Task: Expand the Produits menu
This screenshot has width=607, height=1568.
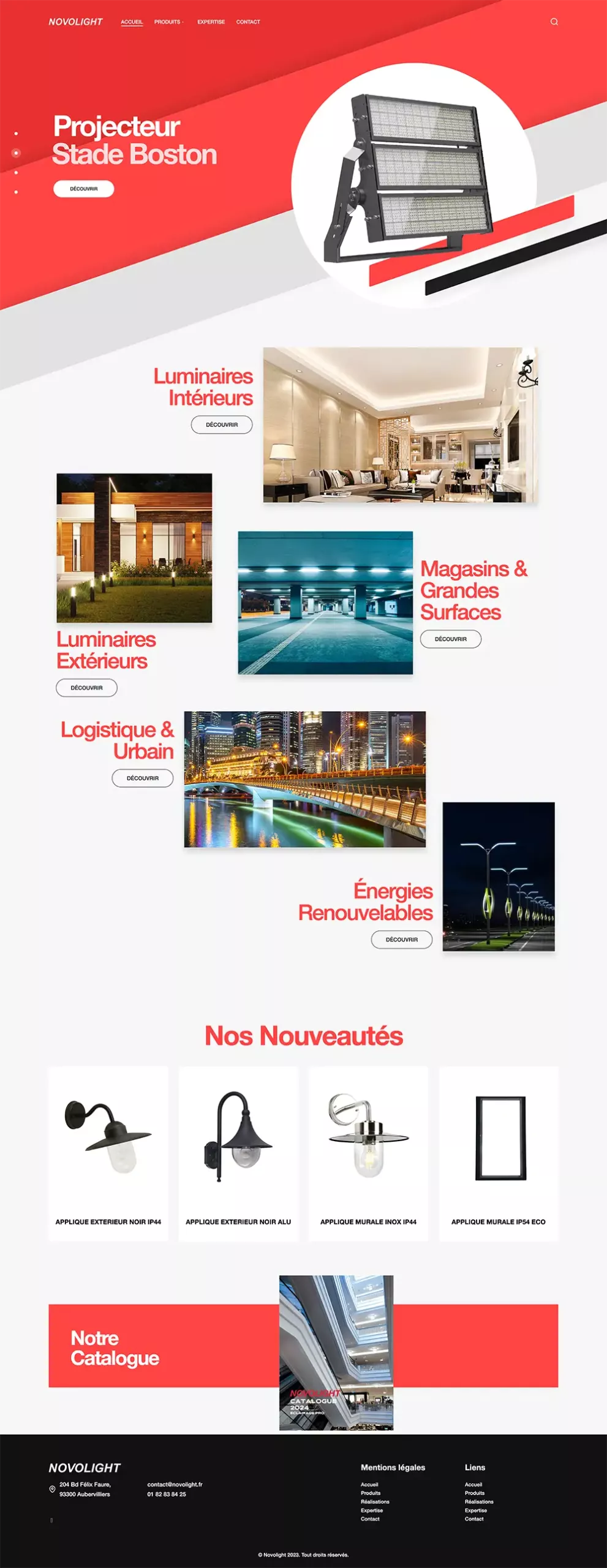Action: tap(168, 22)
